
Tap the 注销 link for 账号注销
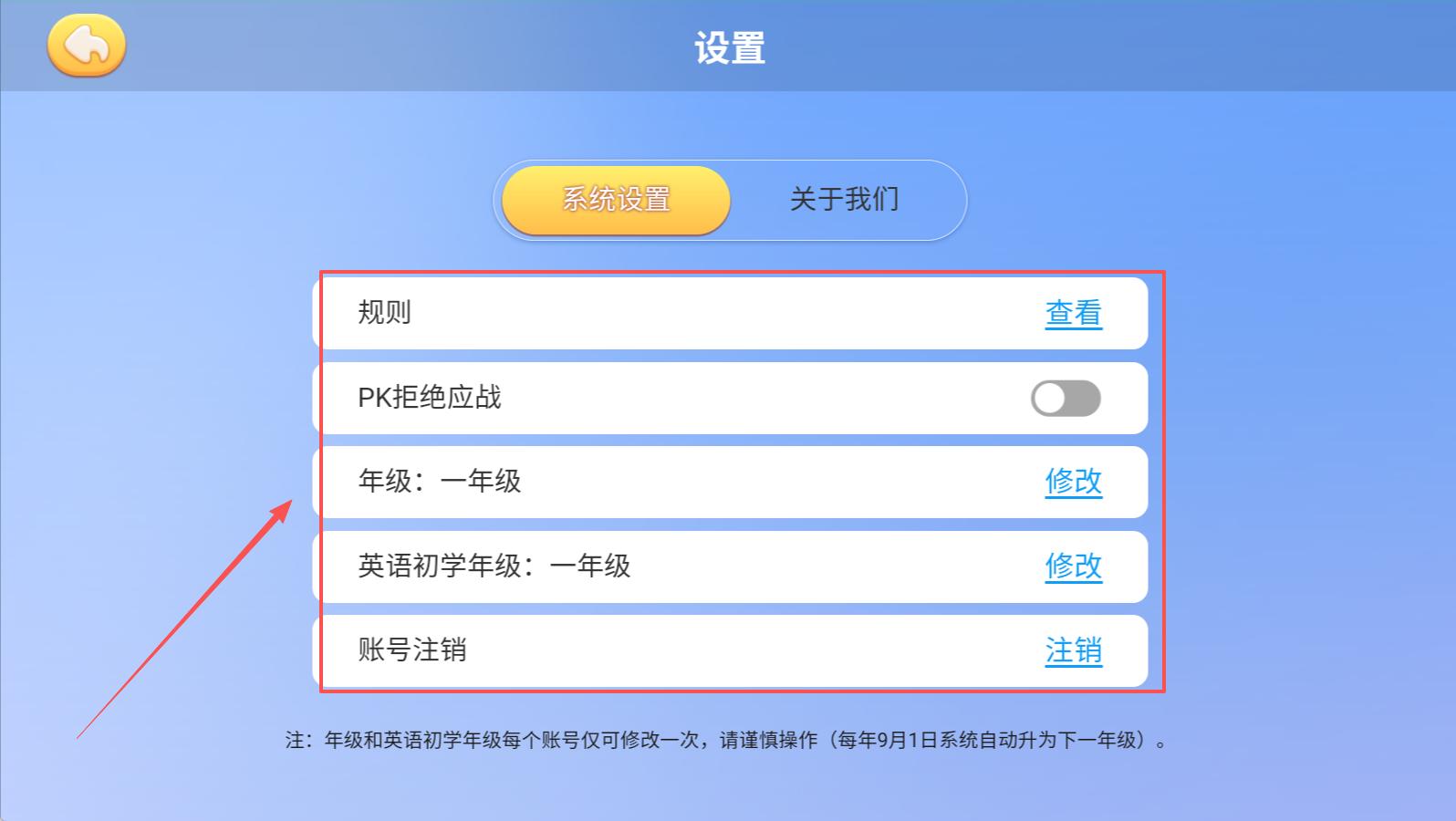pyautogui.click(x=1073, y=651)
